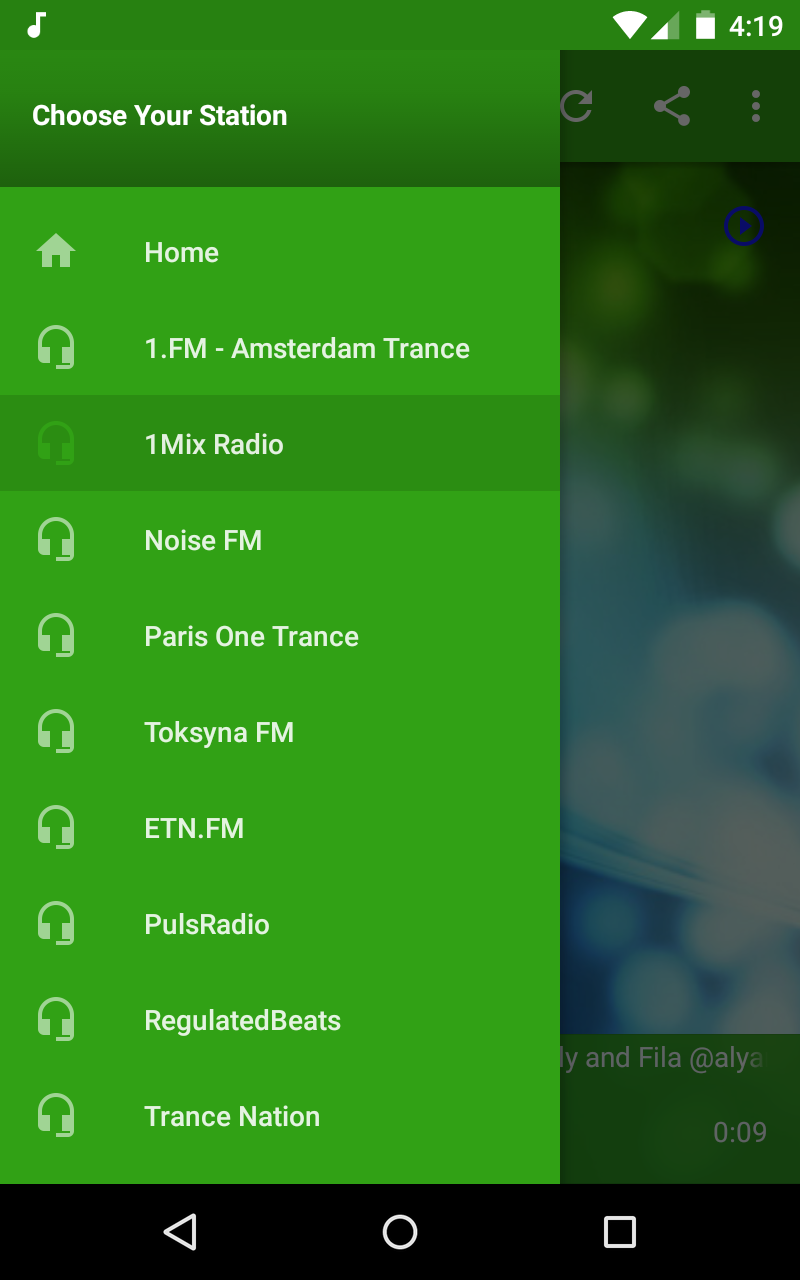Tap the headphones icon beside Trance Nation
Screen dimensions: 800x1280
[x=57, y=1116]
